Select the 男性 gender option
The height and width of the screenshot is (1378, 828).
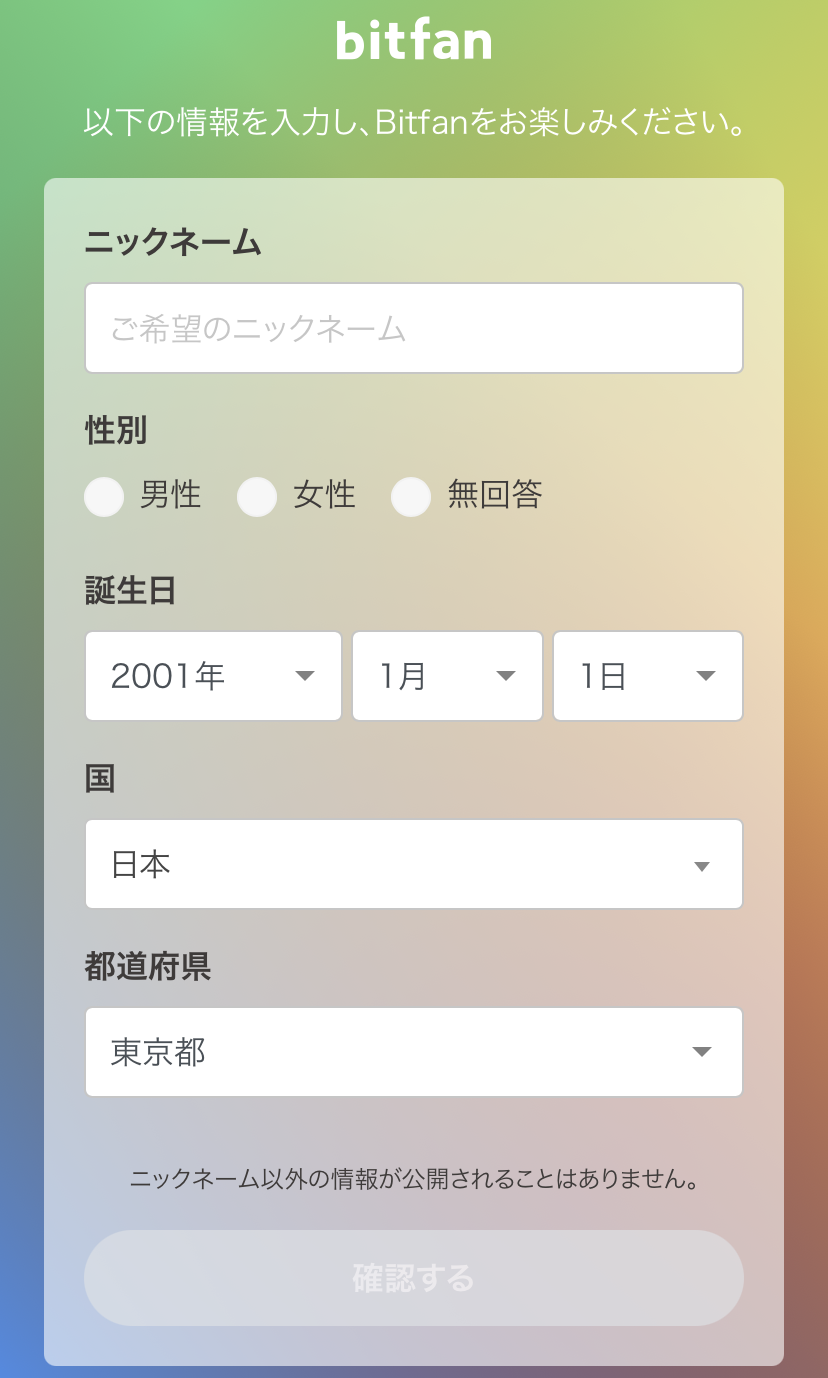tap(105, 496)
